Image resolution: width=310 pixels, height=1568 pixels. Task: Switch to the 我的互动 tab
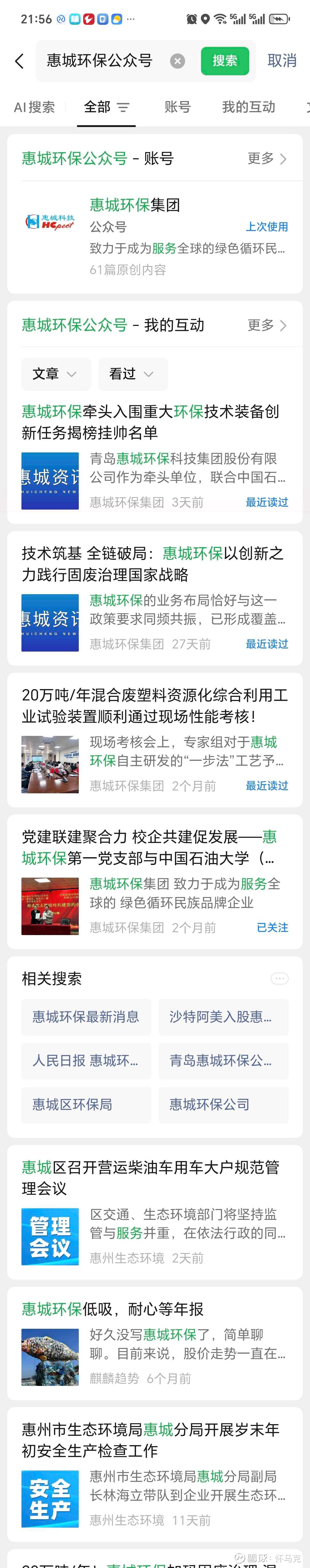[248, 107]
